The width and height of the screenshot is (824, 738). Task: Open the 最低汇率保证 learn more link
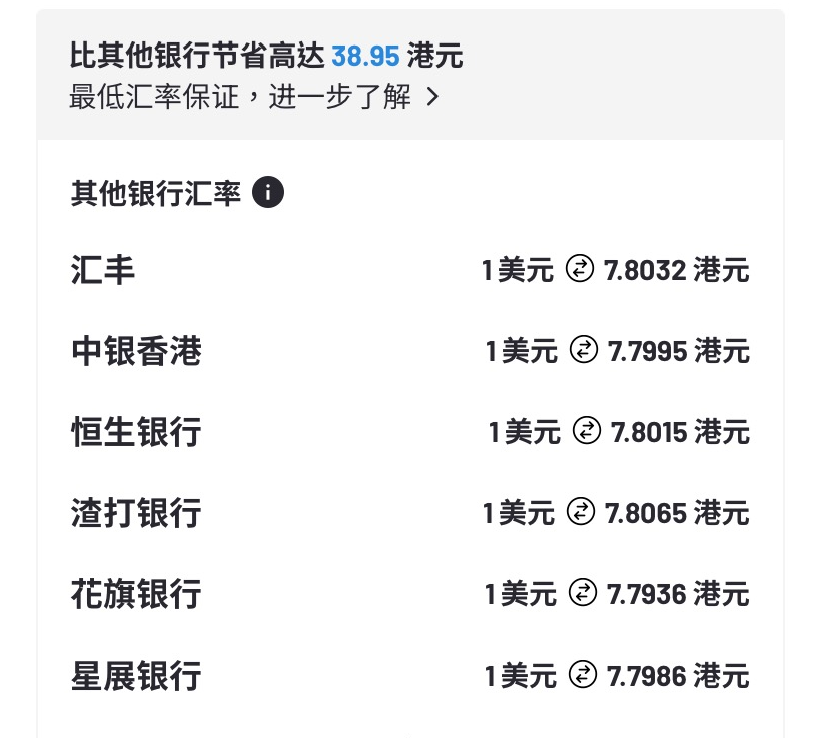coord(254,98)
